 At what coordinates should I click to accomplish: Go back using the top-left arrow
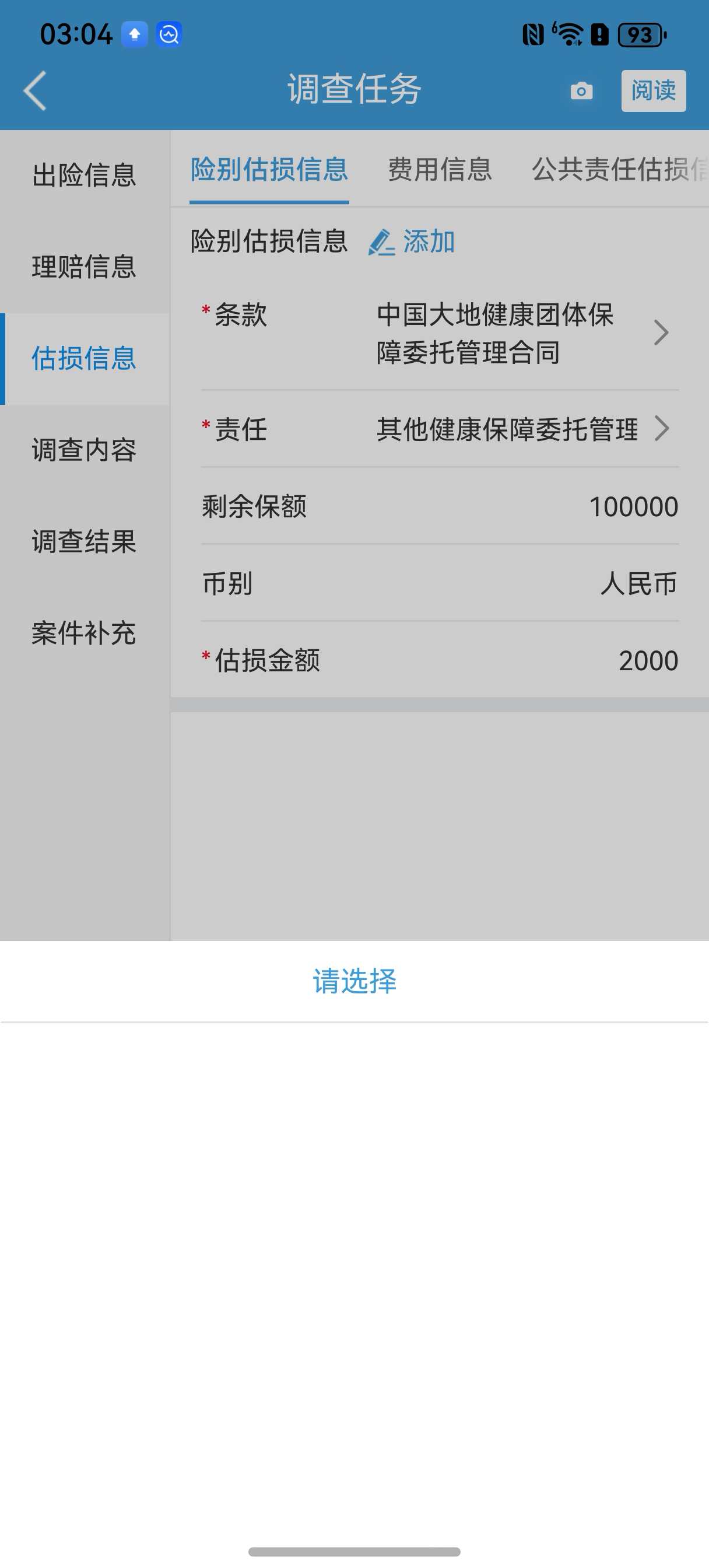pos(34,90)
